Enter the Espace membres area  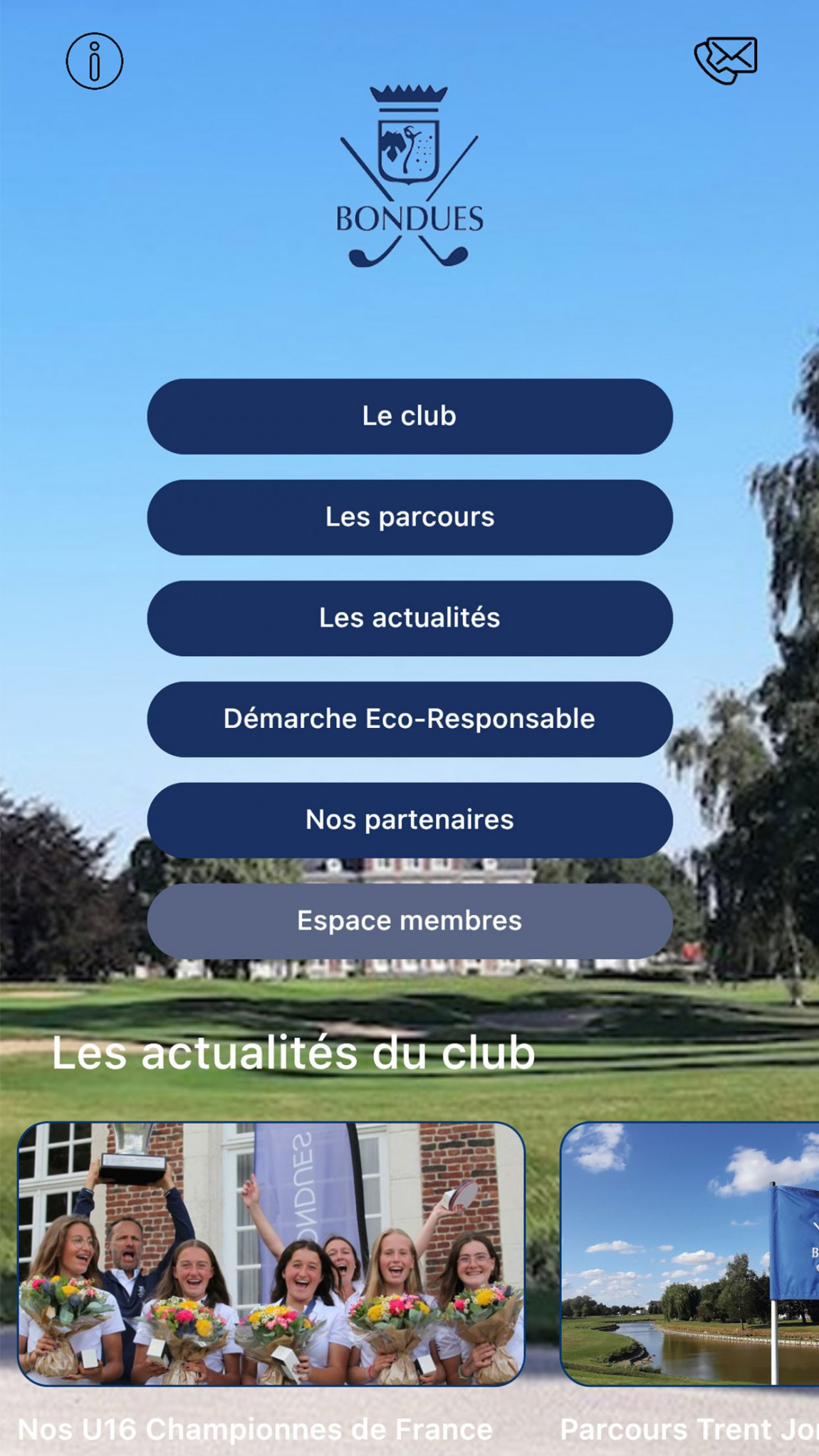tap(409, 921)
